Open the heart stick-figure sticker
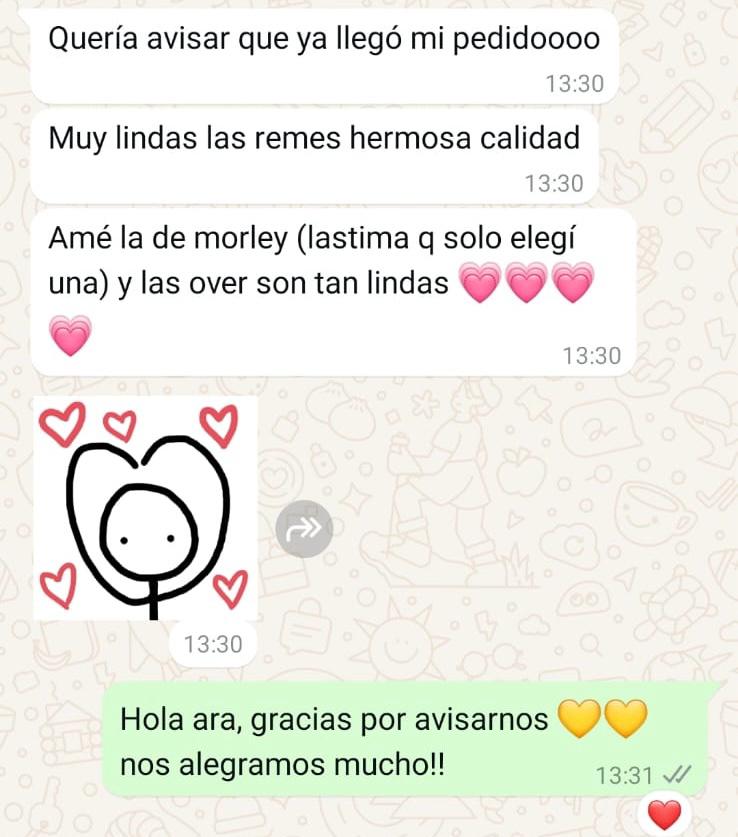 [x=145, y=508]
